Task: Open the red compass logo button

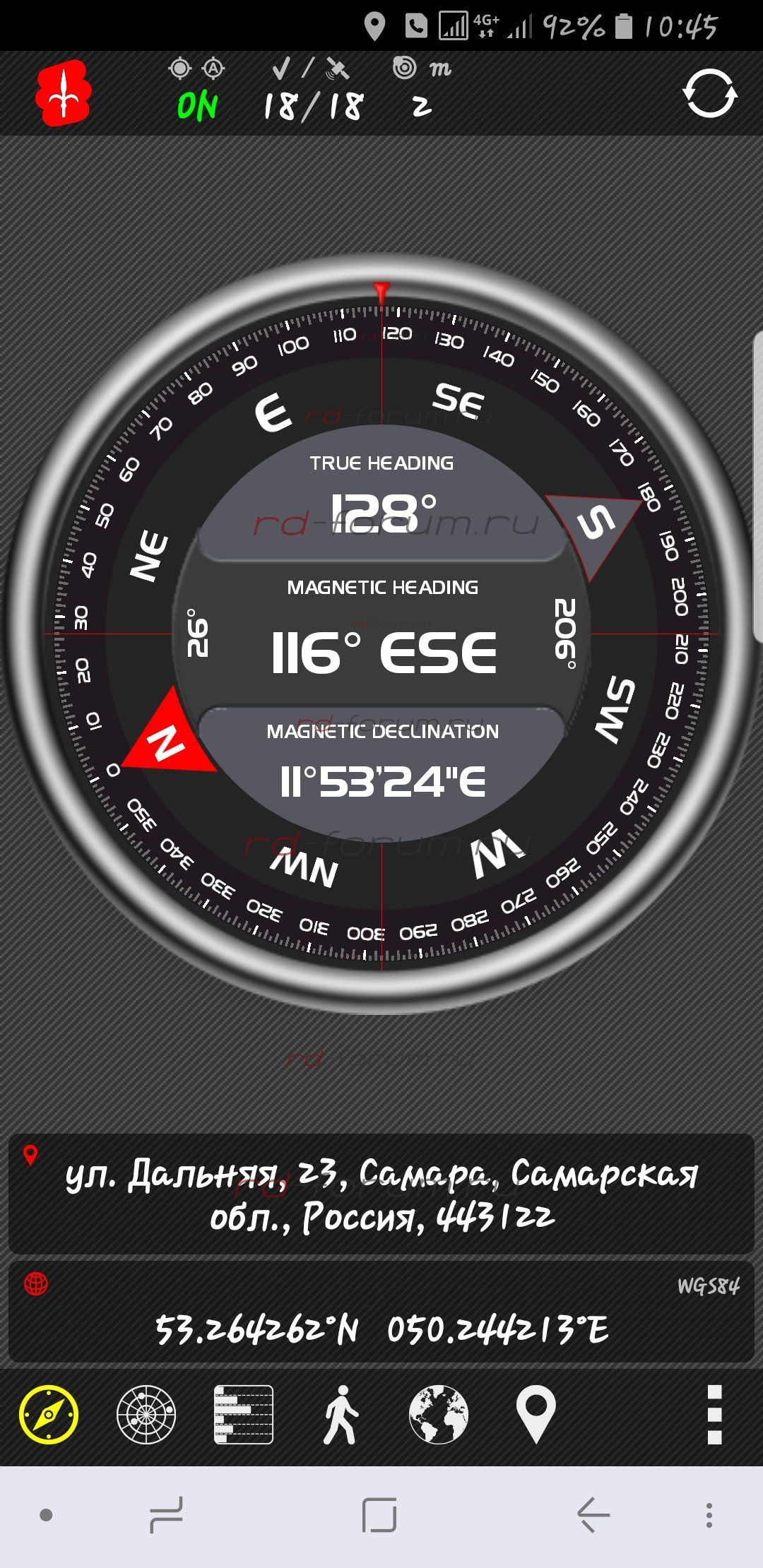Action: 63,93
